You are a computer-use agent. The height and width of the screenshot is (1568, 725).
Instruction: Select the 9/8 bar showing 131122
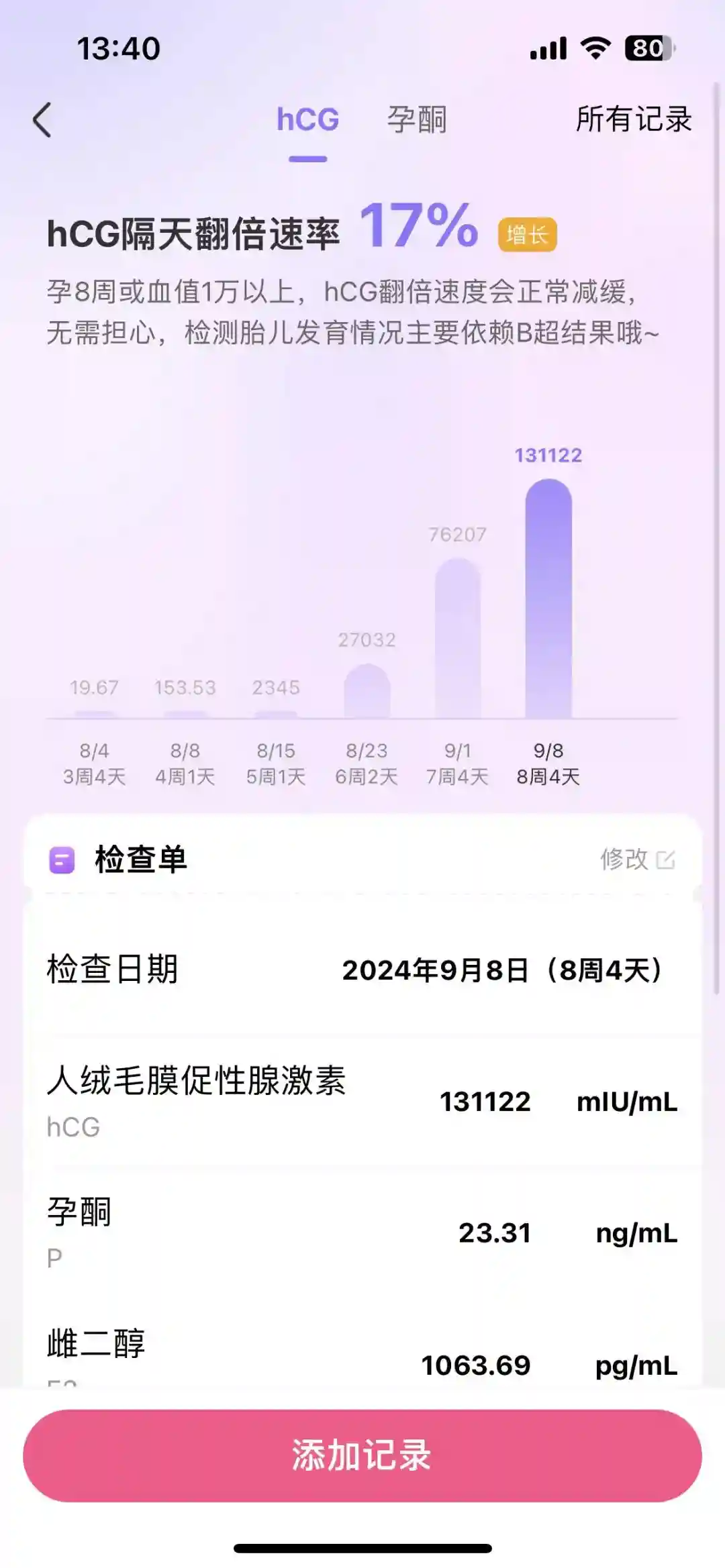click(x=548, y=598)
